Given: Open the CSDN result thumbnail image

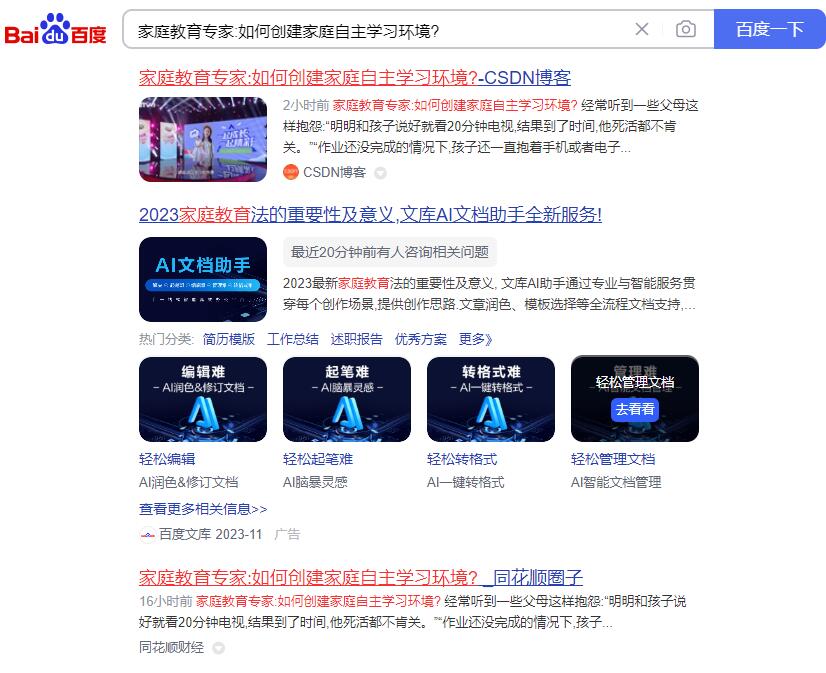Looking at the screenshot, I should tap(203, 139).
